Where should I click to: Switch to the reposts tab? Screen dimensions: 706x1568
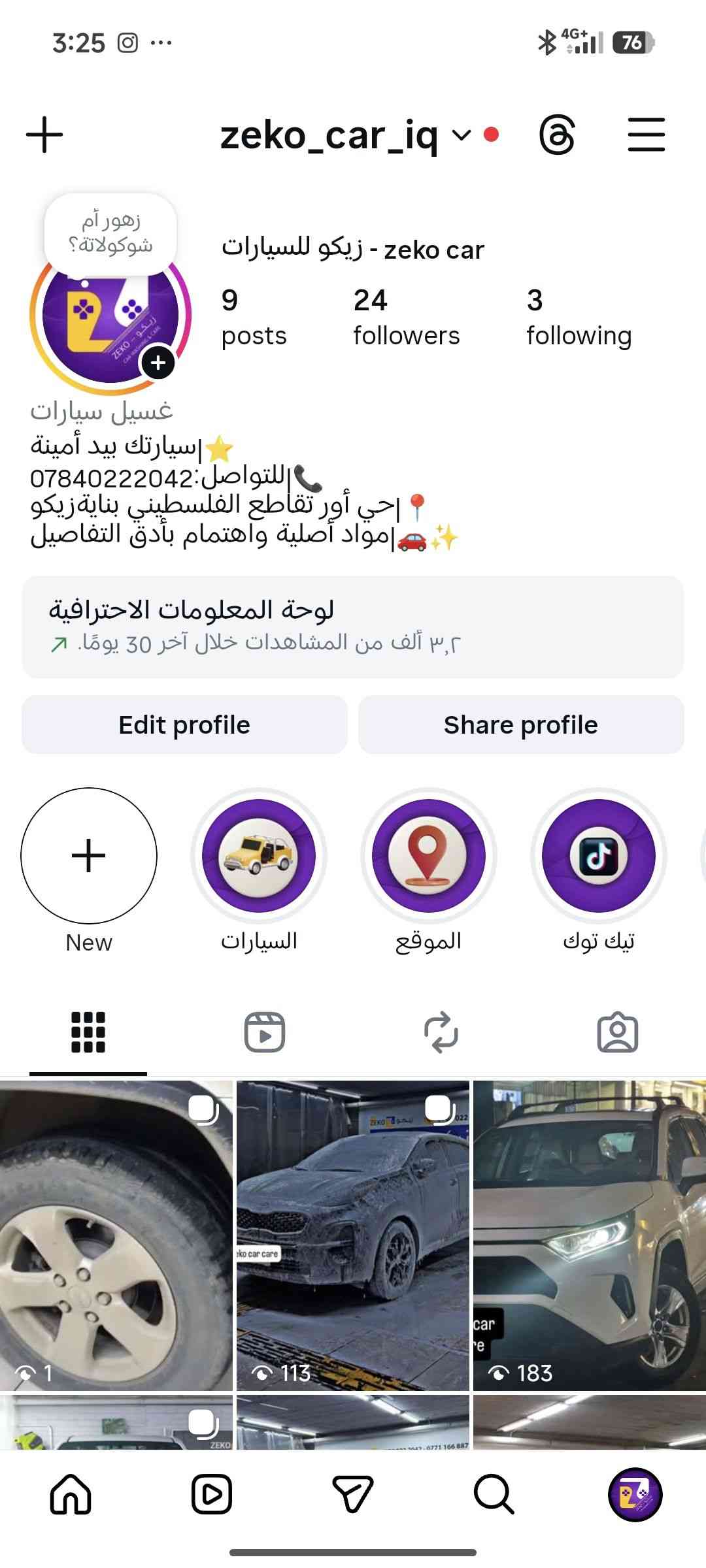pos(441,1032)
